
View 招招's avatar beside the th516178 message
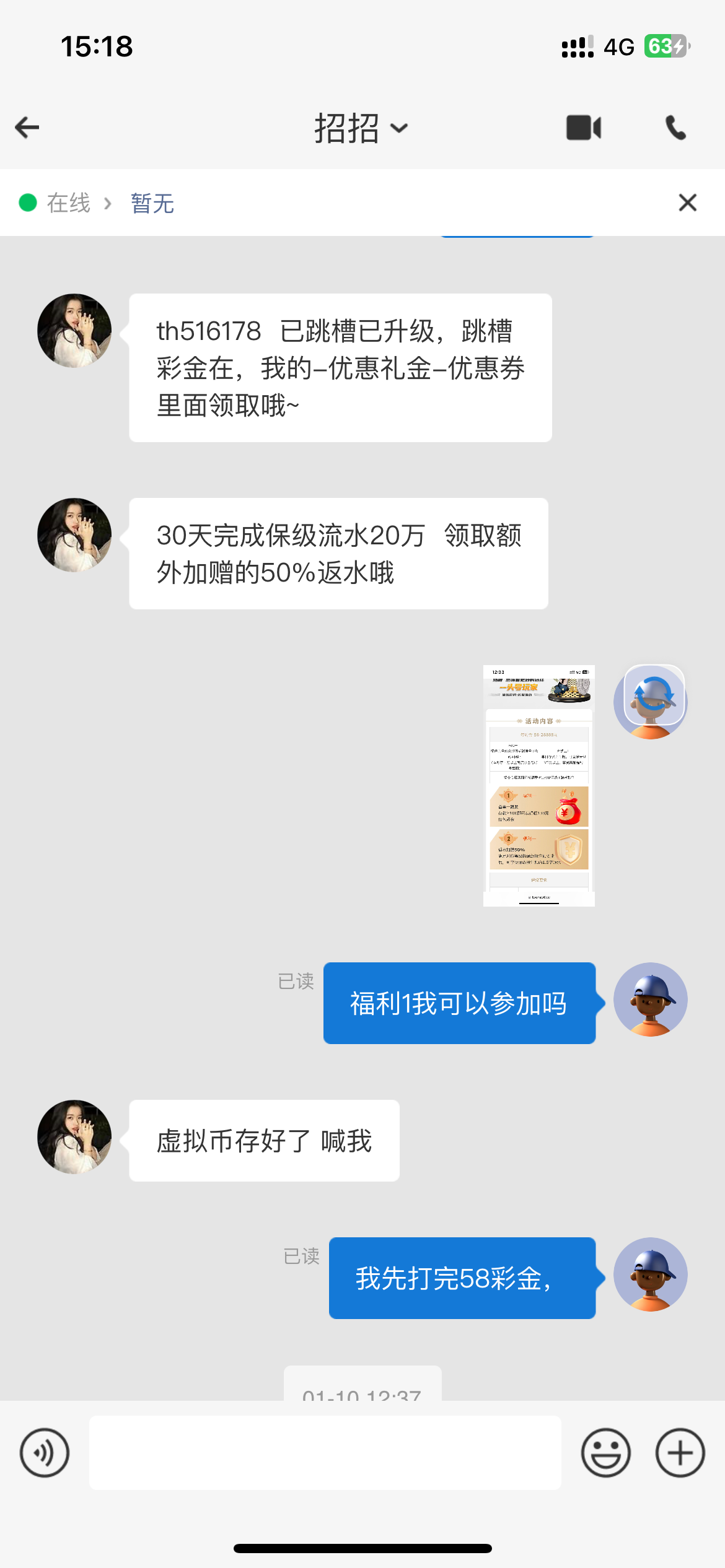pyautogui.click(x=74, y=331)
